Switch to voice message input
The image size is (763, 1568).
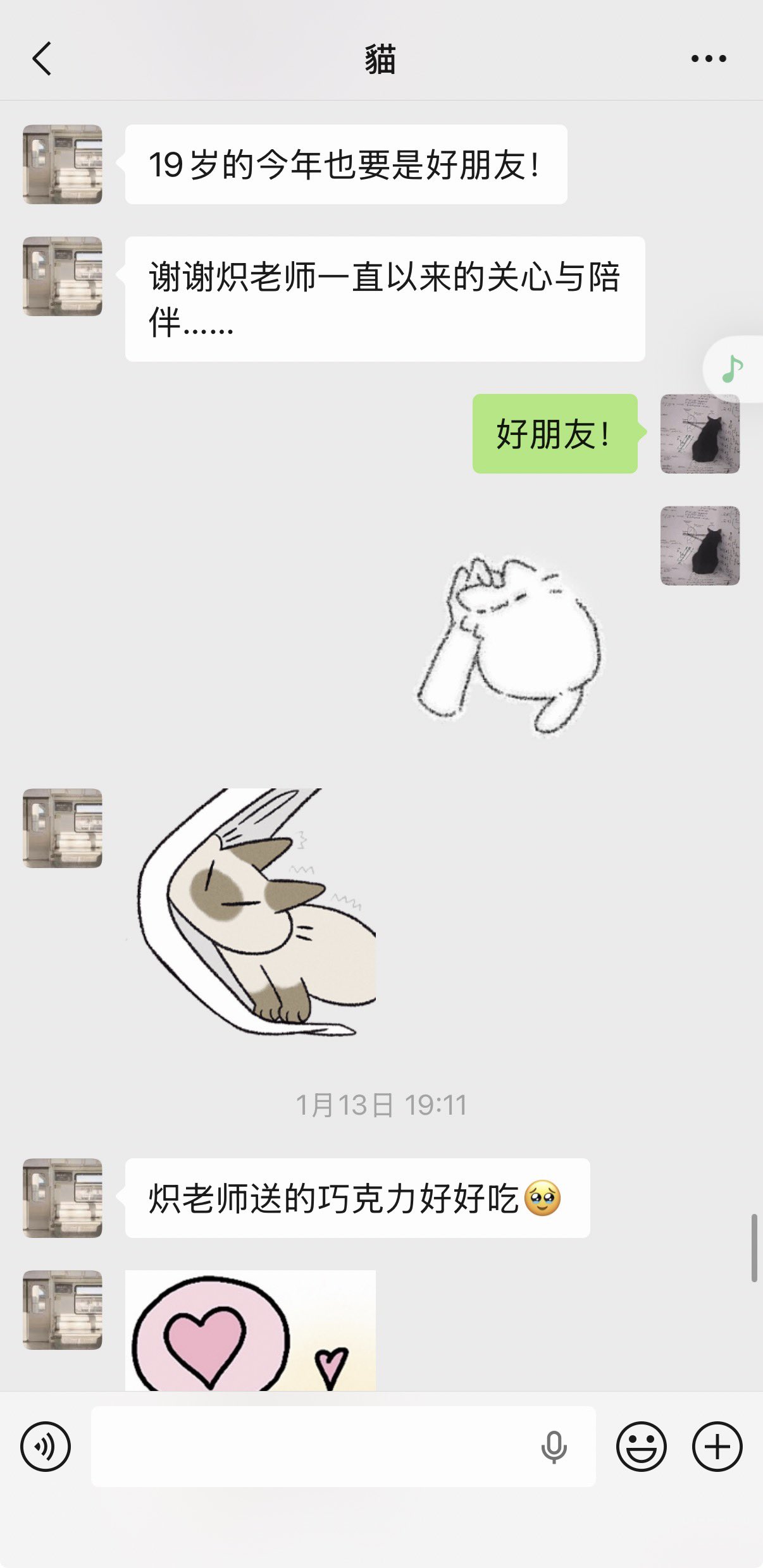pyautogui.click(x=46, y=1446)
